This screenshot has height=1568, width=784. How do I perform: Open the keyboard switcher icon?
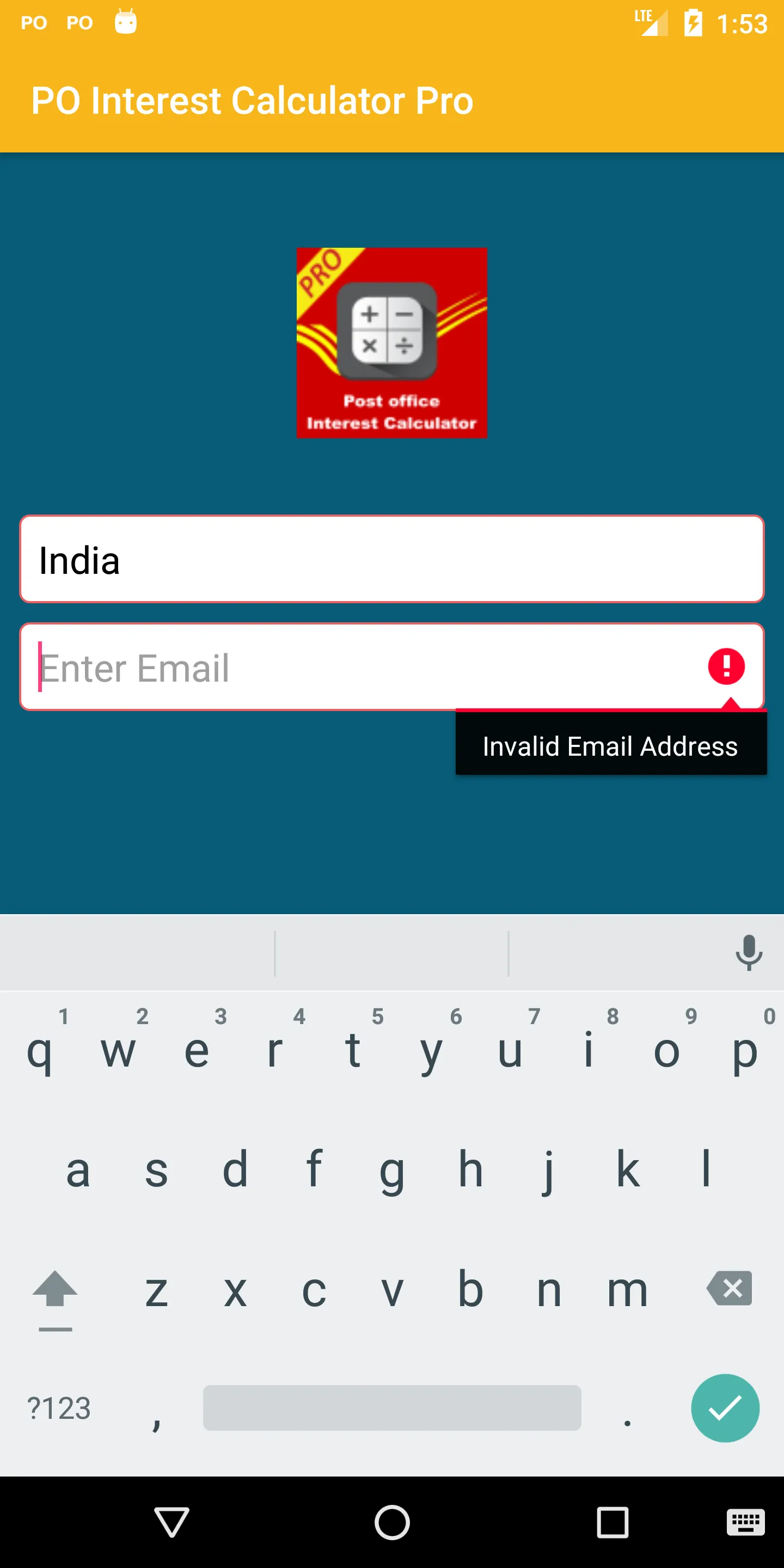coord(745,1523)
